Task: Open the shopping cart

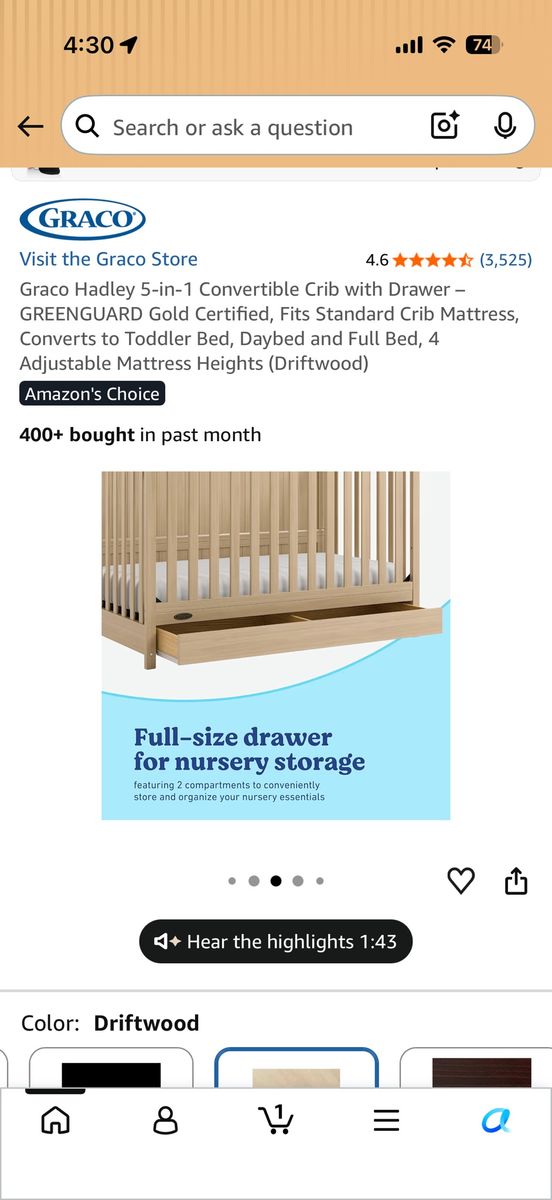Action: (275, 1119)
